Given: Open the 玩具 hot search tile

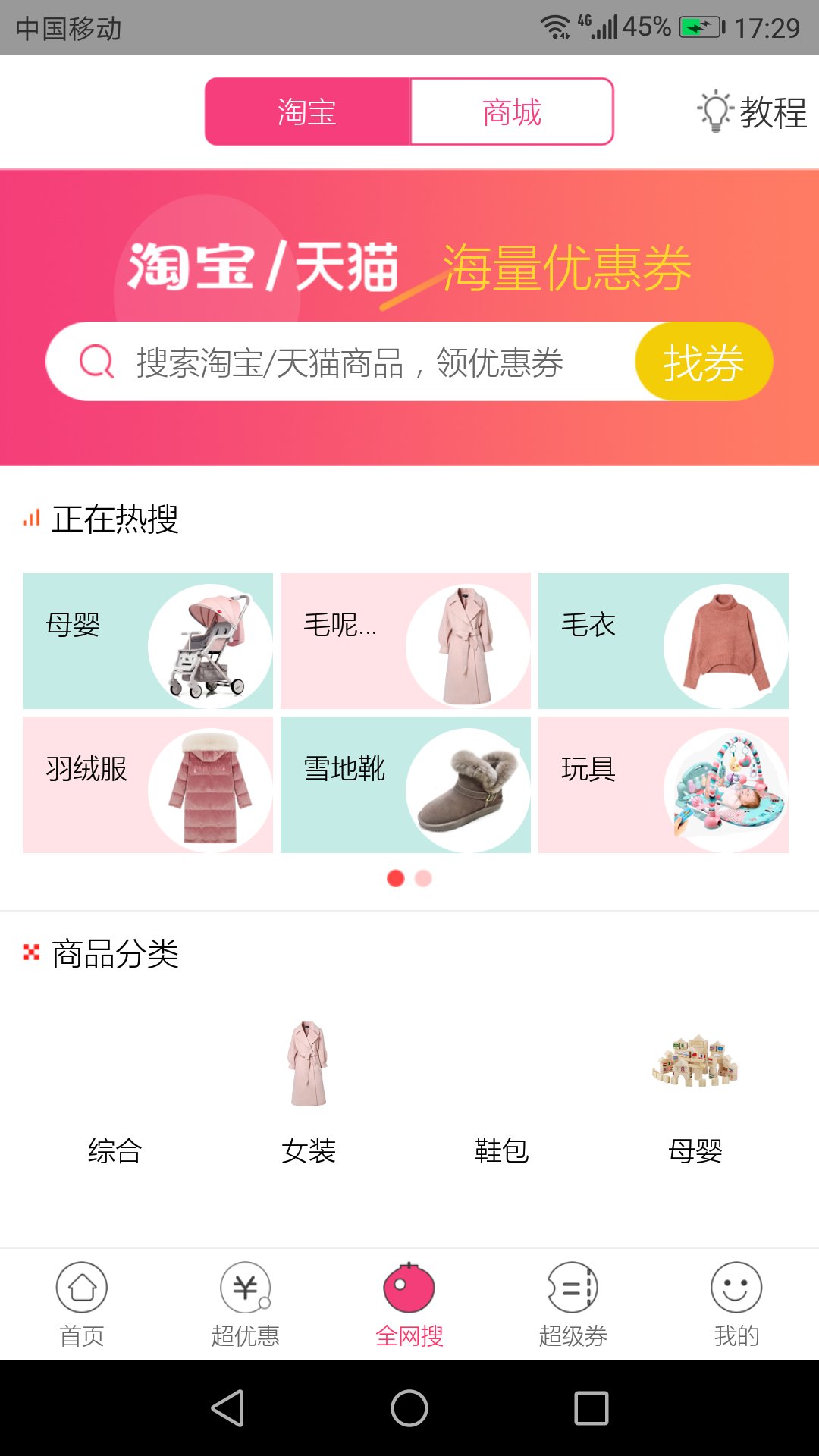Looking at the screenshot, I should [x=664, y=785].
